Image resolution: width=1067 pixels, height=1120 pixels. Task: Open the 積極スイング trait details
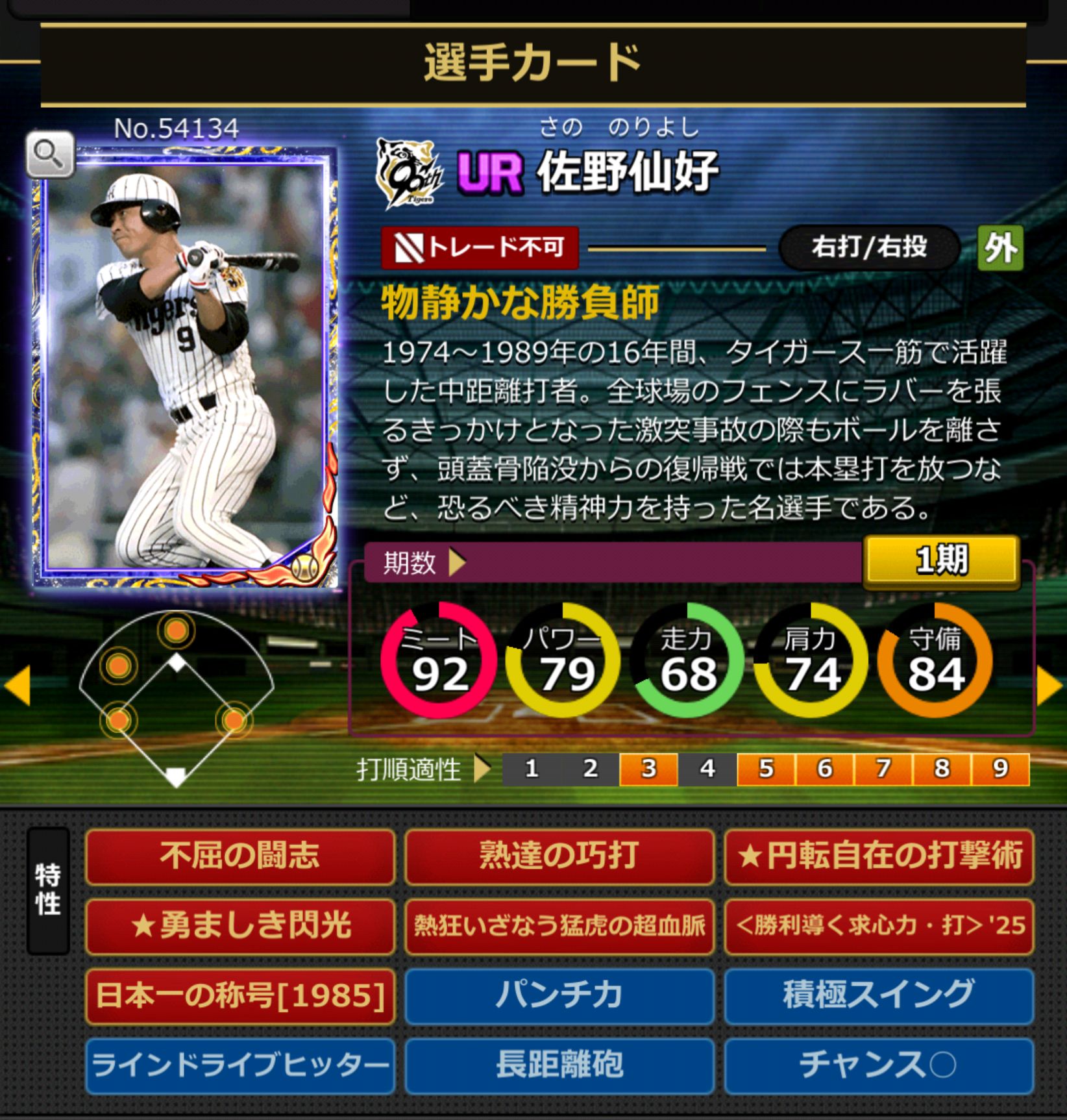(879, 995)
